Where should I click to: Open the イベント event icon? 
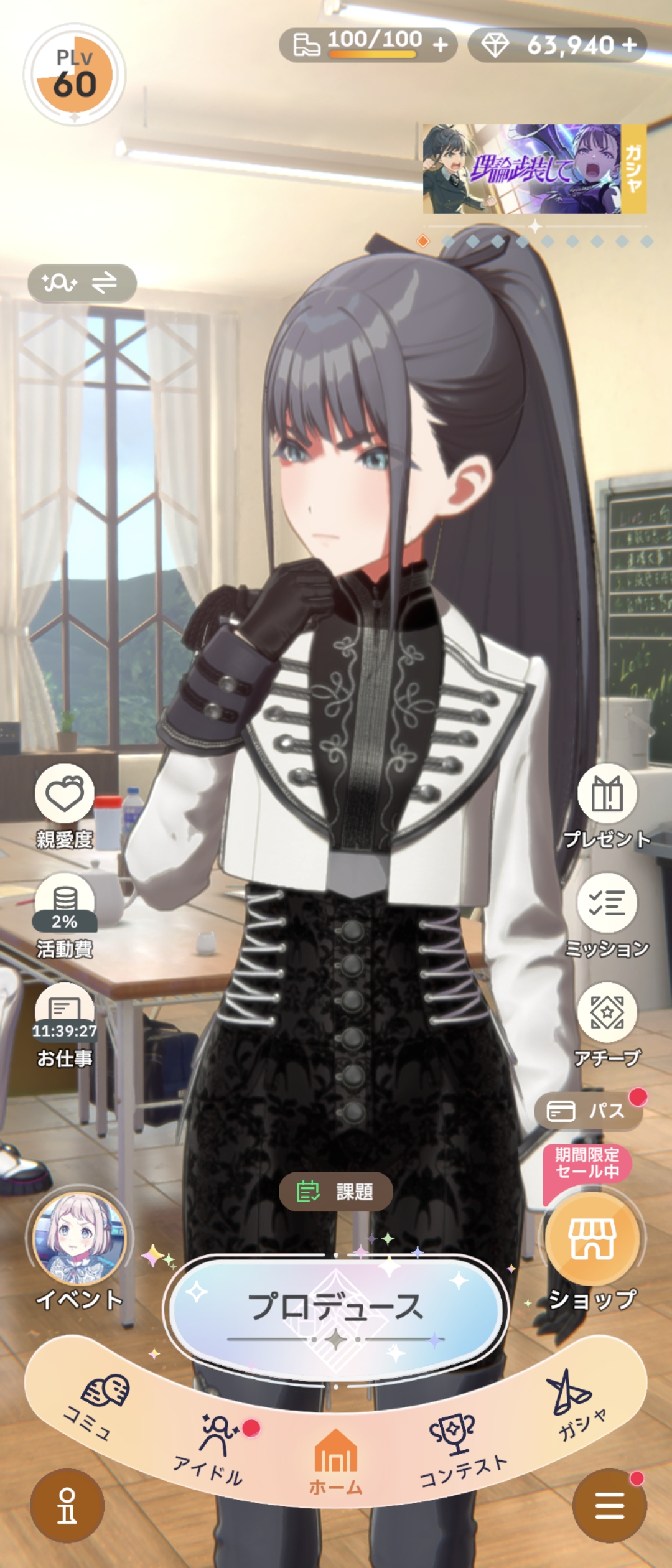pyautogui.click(x=79, y=1239)
